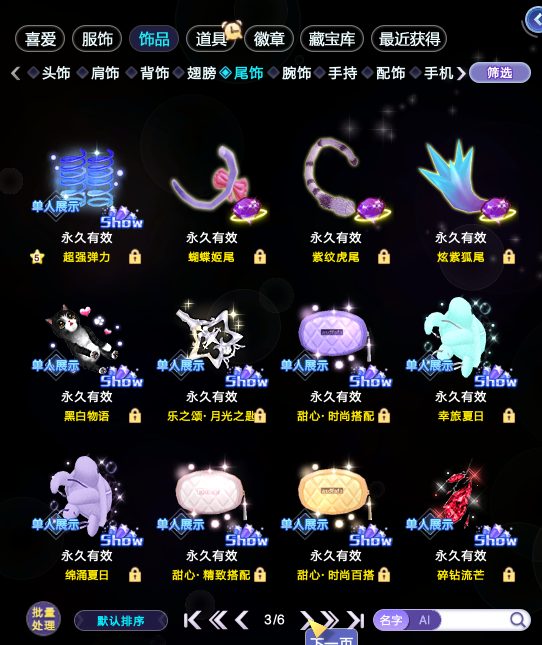Switch search mode to AI
542x645 pixels.
coord(424,620)
